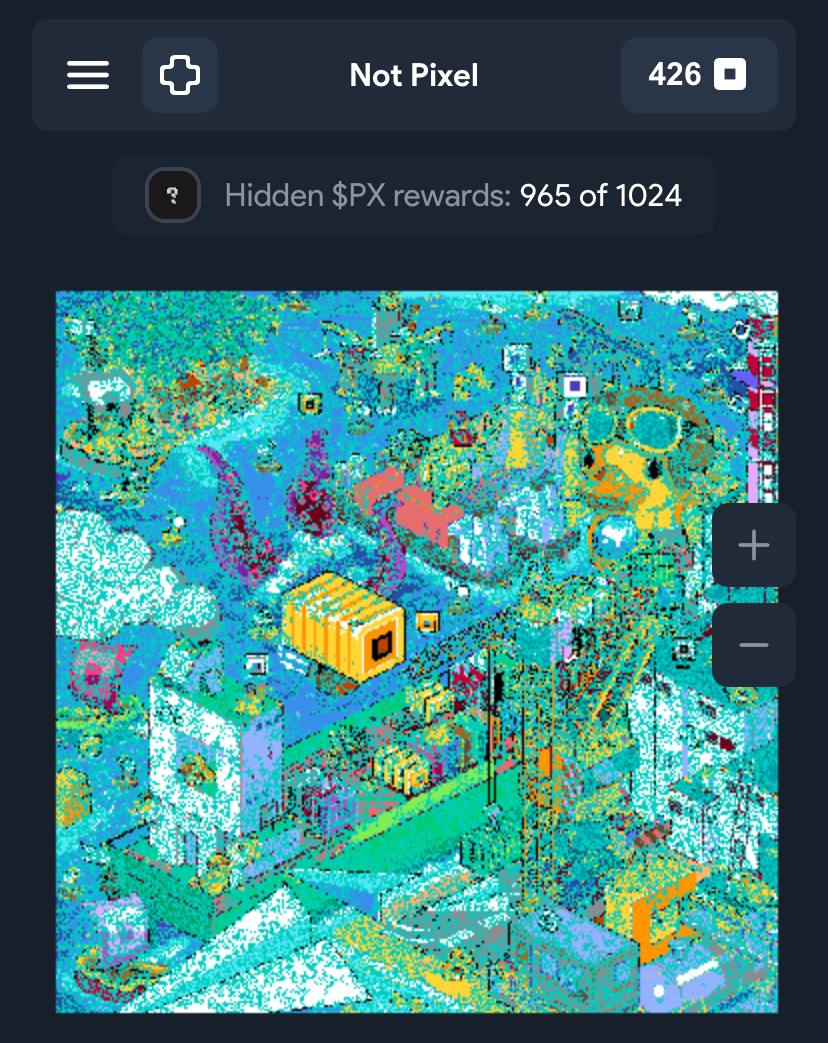828x1043 pixels.
Task: Zoom out of the canvas
Action: (x=753, y=645)
